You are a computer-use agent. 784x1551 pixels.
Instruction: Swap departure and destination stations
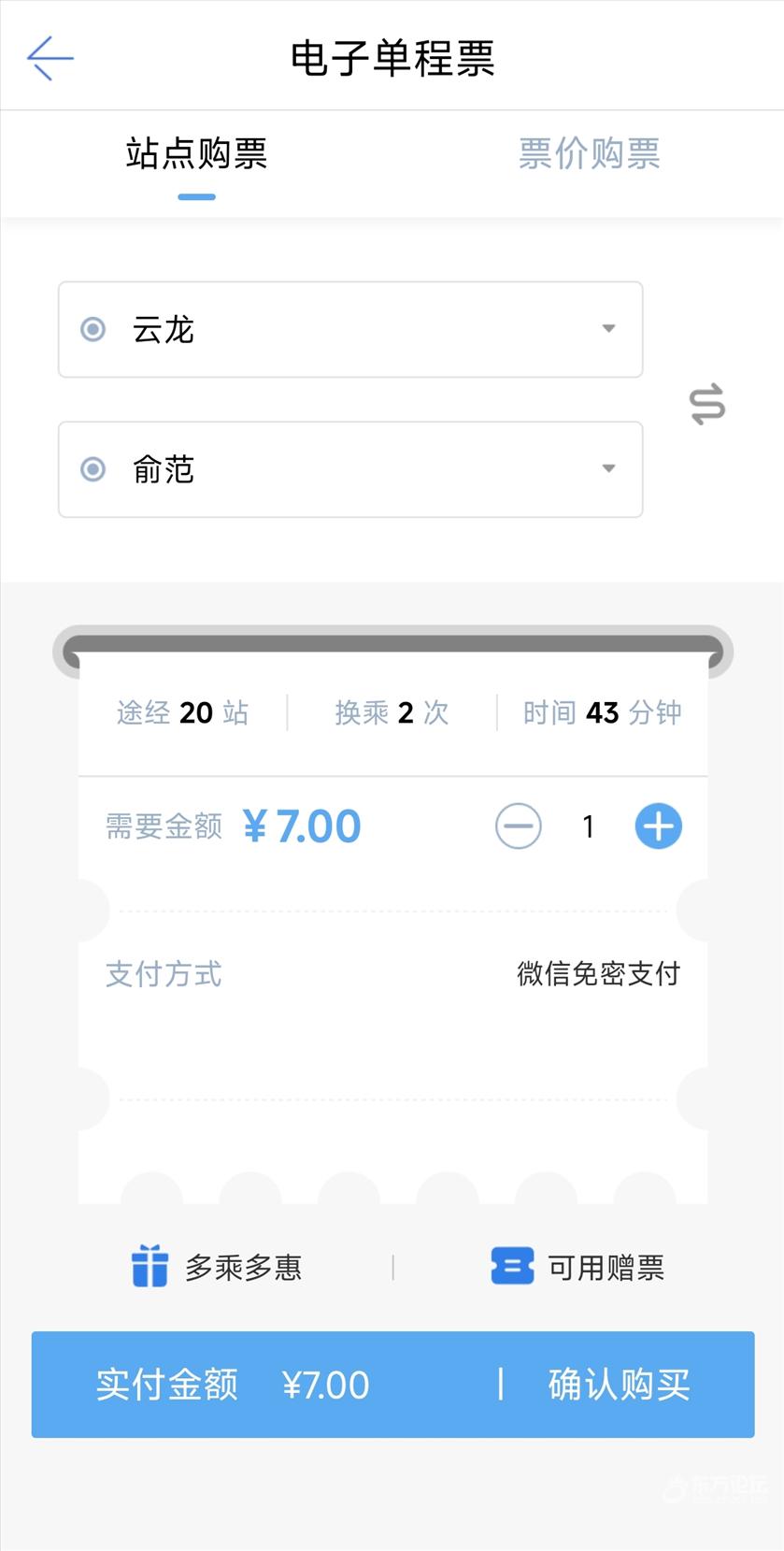tap(707, 404)
